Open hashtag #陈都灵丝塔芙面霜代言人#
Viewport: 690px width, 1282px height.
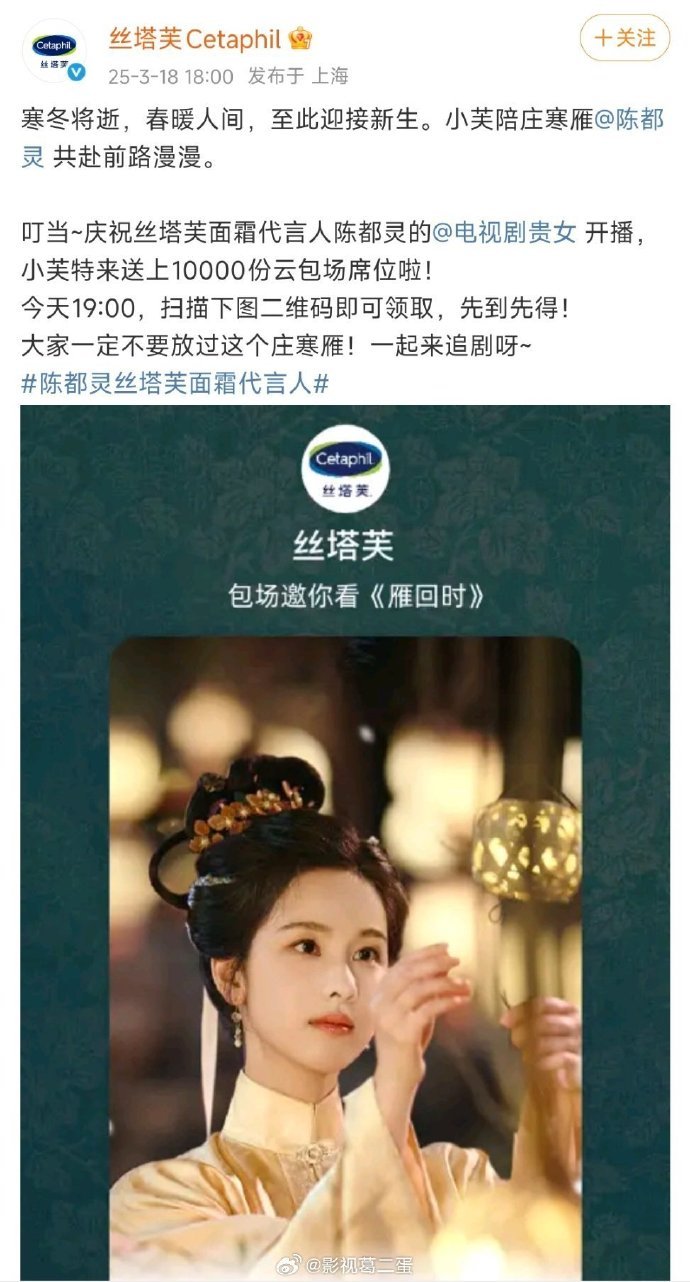[175, 384]
